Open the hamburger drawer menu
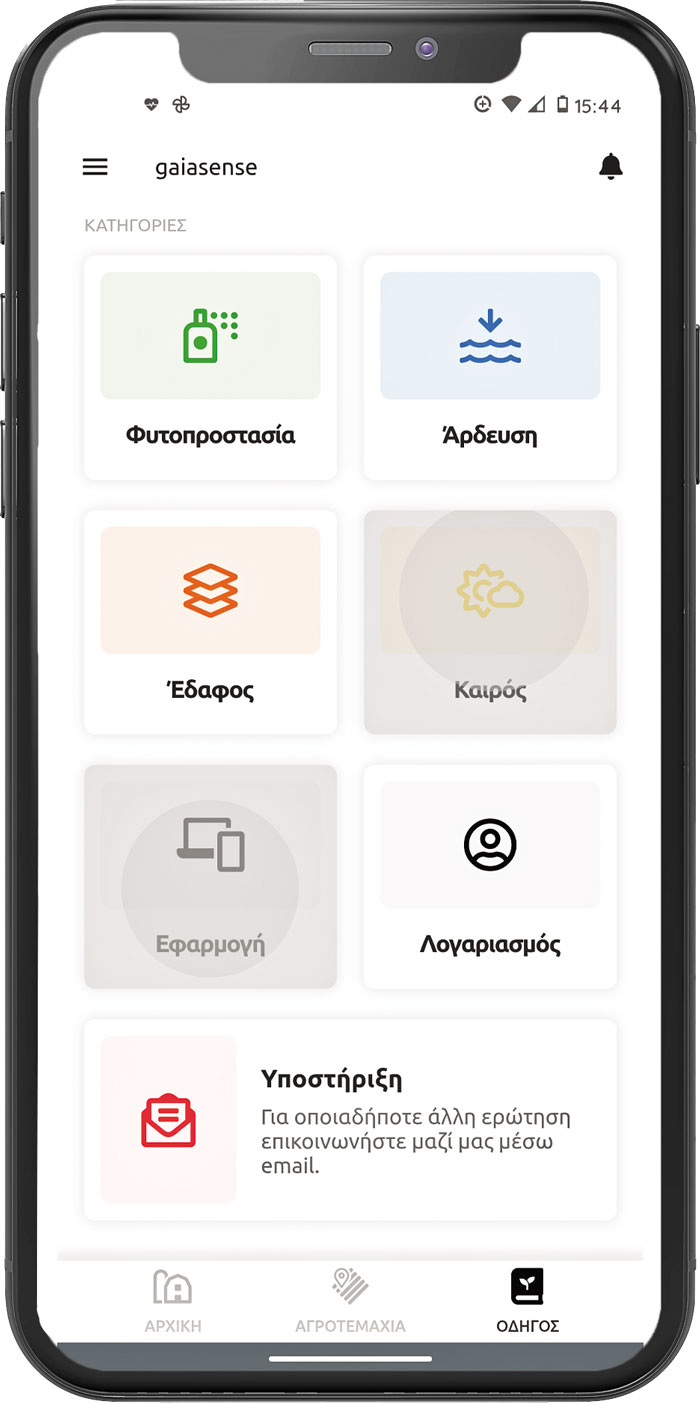This screenshot has width=700, height=1404. pos(95,167)
